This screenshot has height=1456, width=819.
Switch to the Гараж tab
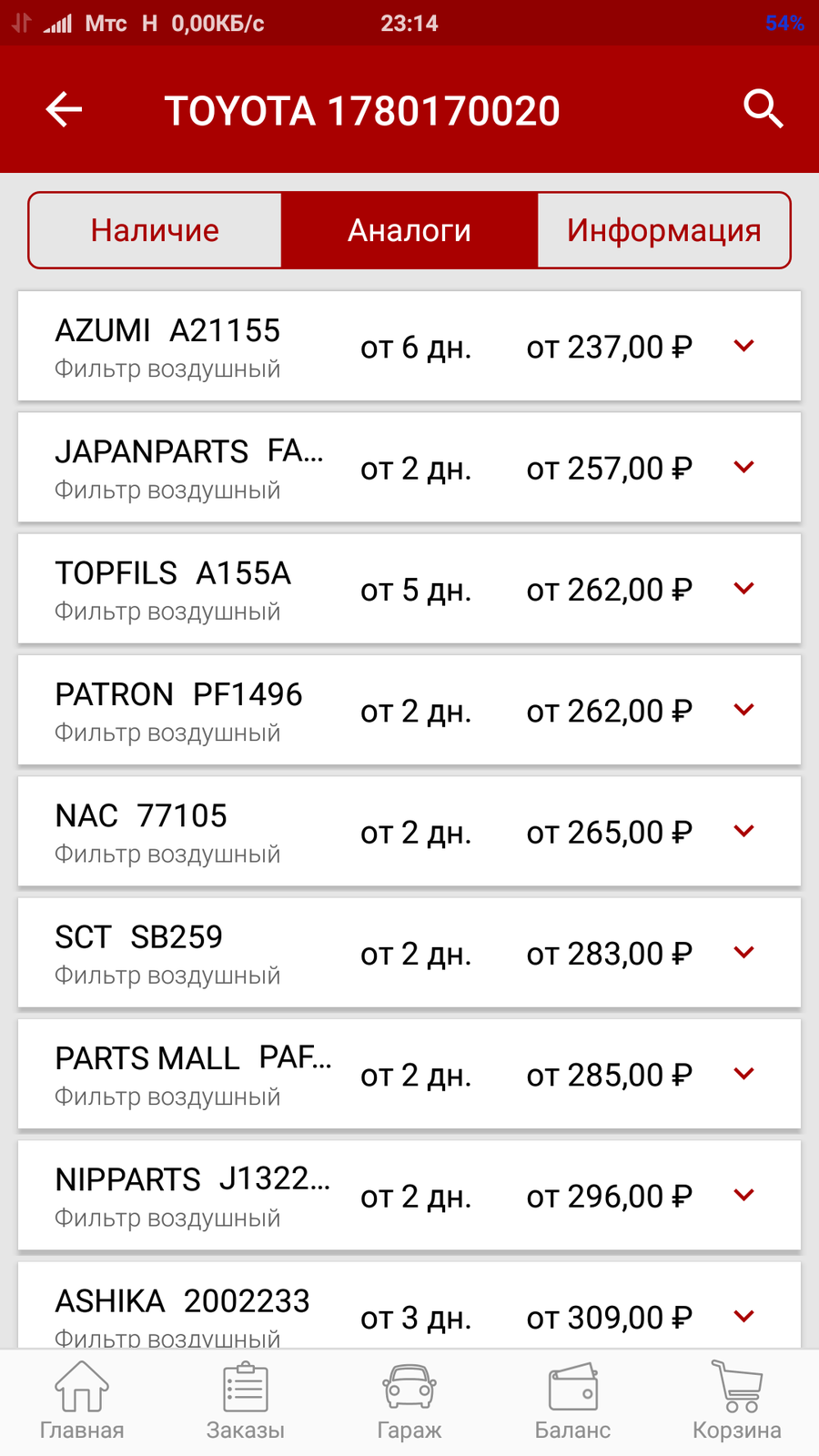(409, 1401)
